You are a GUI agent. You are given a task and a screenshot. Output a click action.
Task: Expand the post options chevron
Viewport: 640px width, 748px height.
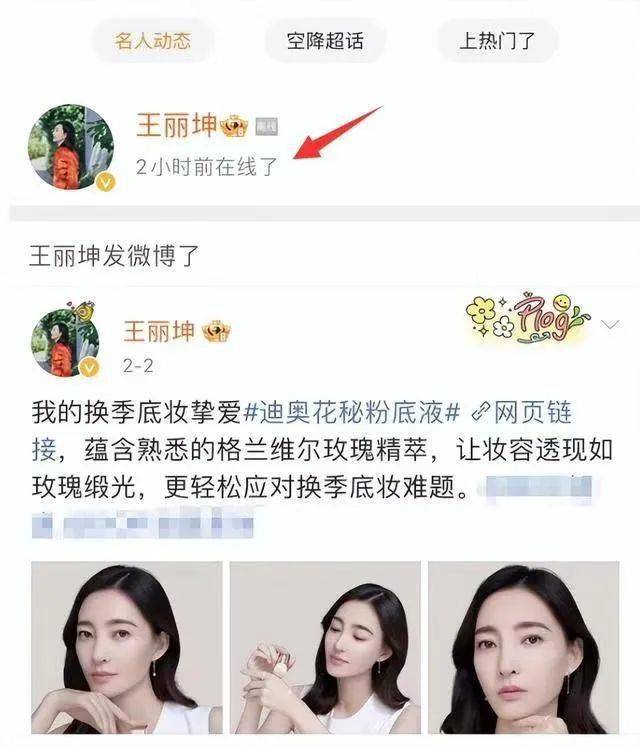tap(612, 324)
